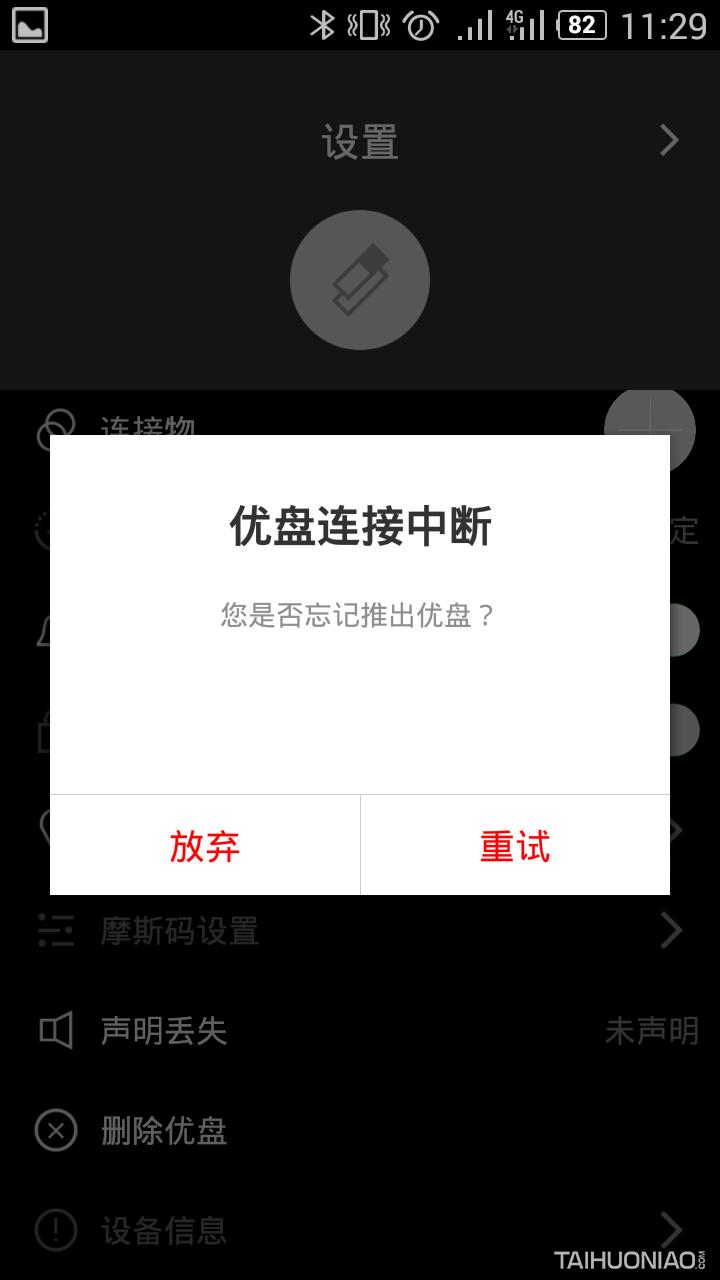
Task: Select the speaker icon beside 声明丢失
Action: (x=58, y=1030)
